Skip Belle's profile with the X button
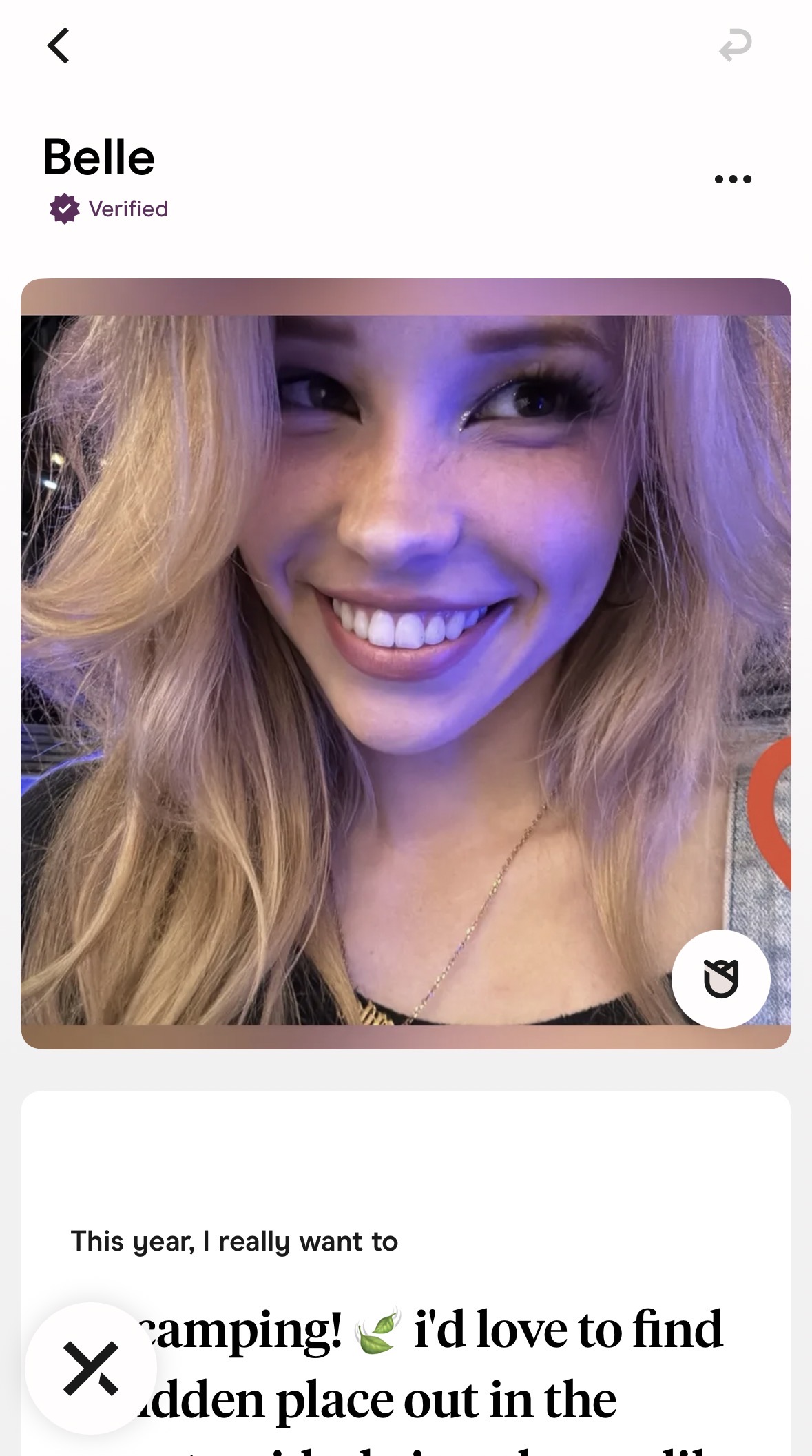Screen dimensions: 812x1456 pos(91,1368)
